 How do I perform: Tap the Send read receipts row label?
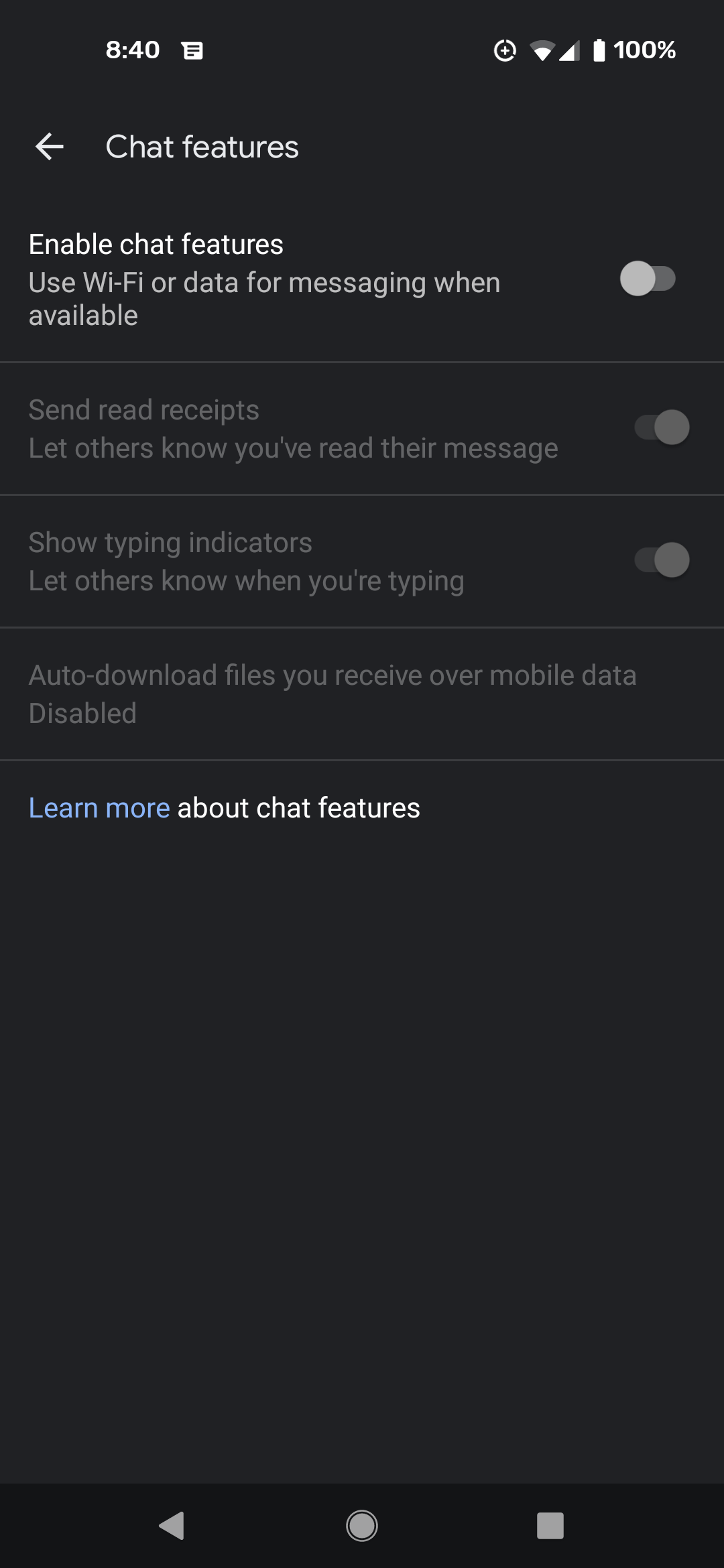tap(143, 409)
